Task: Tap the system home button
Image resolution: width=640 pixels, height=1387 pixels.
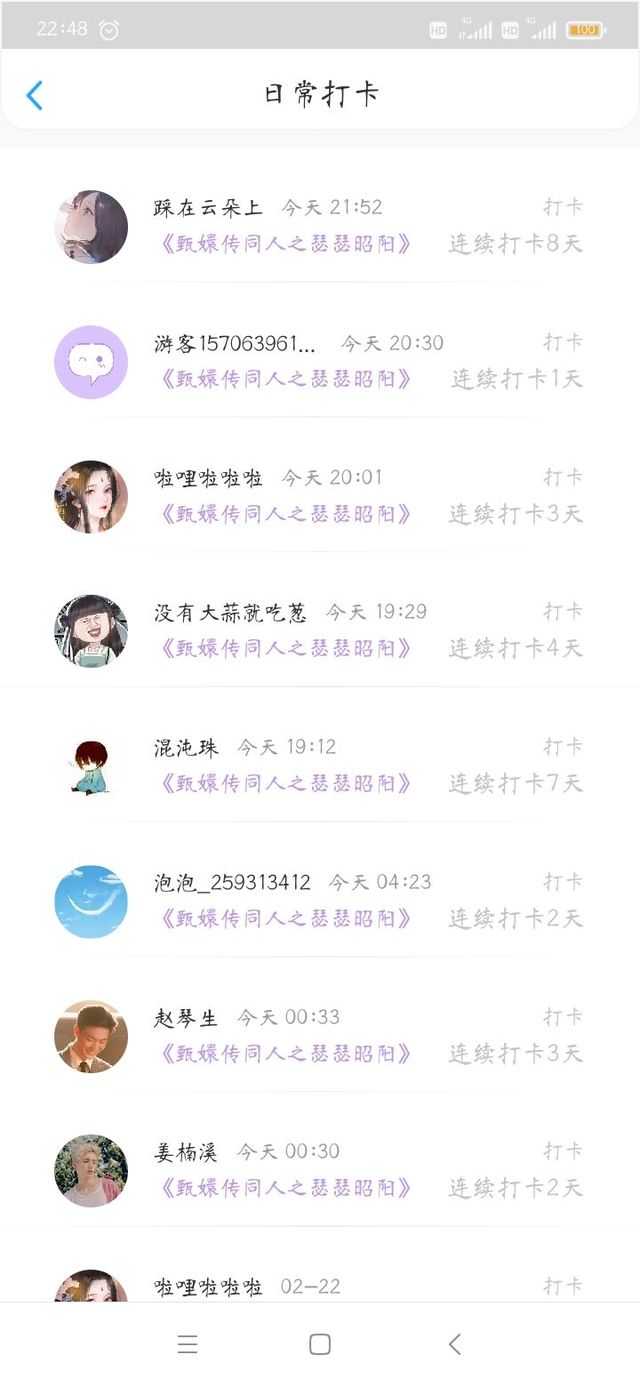Action: point(320,1344)
